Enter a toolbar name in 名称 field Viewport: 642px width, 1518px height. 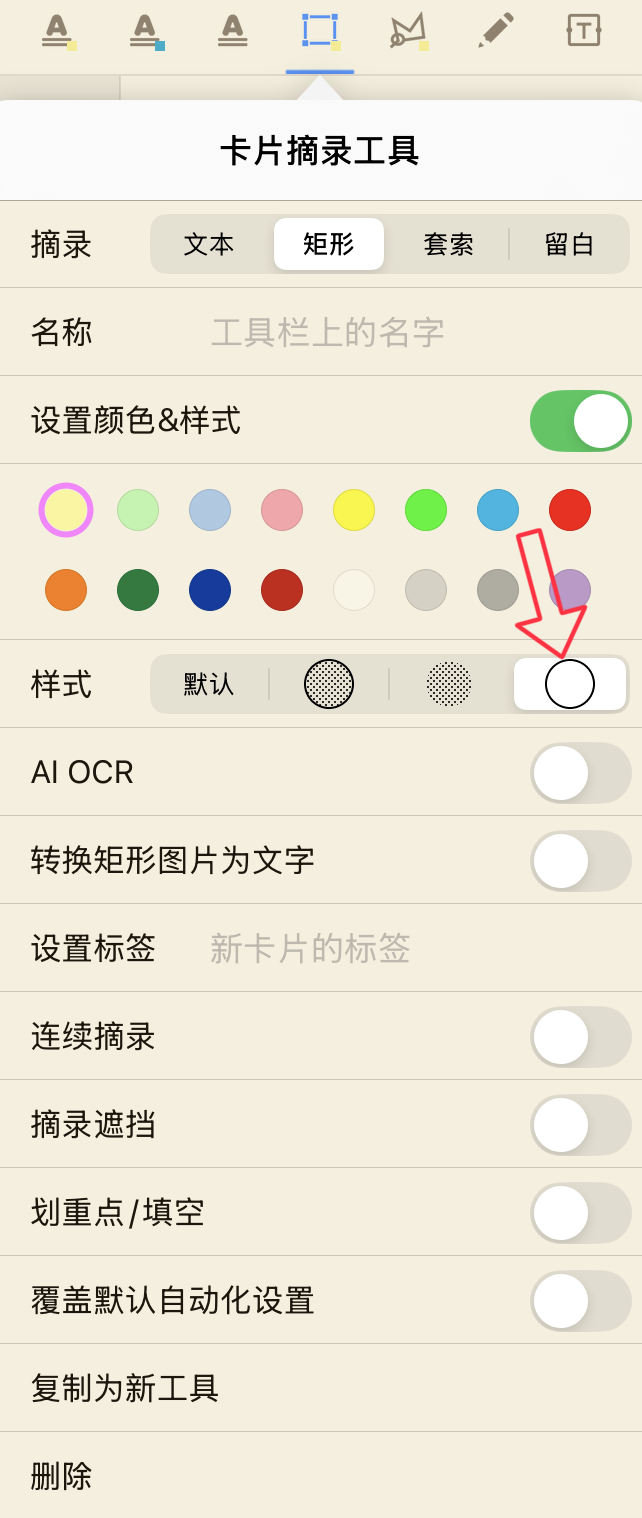(400, 332)
